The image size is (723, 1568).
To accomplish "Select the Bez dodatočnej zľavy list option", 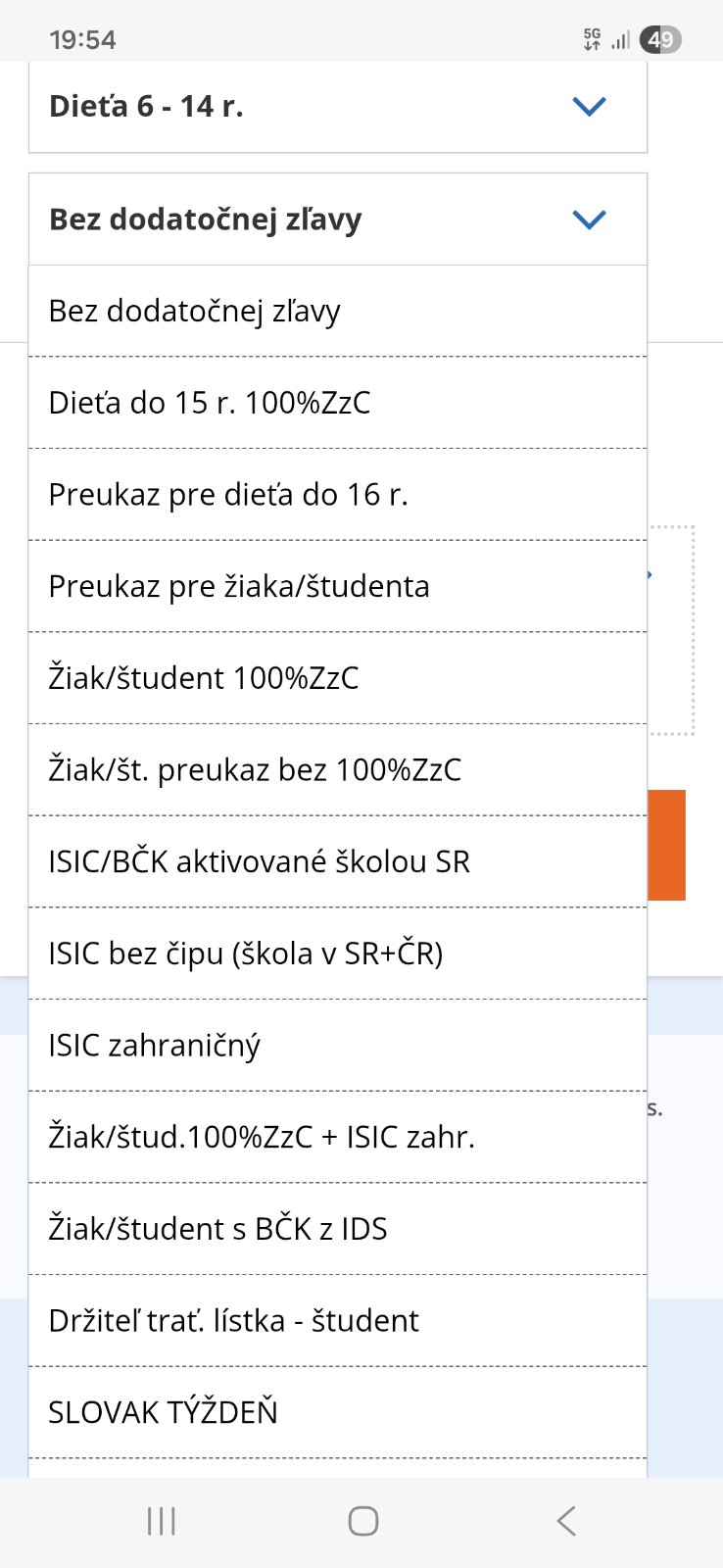I will point(338,311).
